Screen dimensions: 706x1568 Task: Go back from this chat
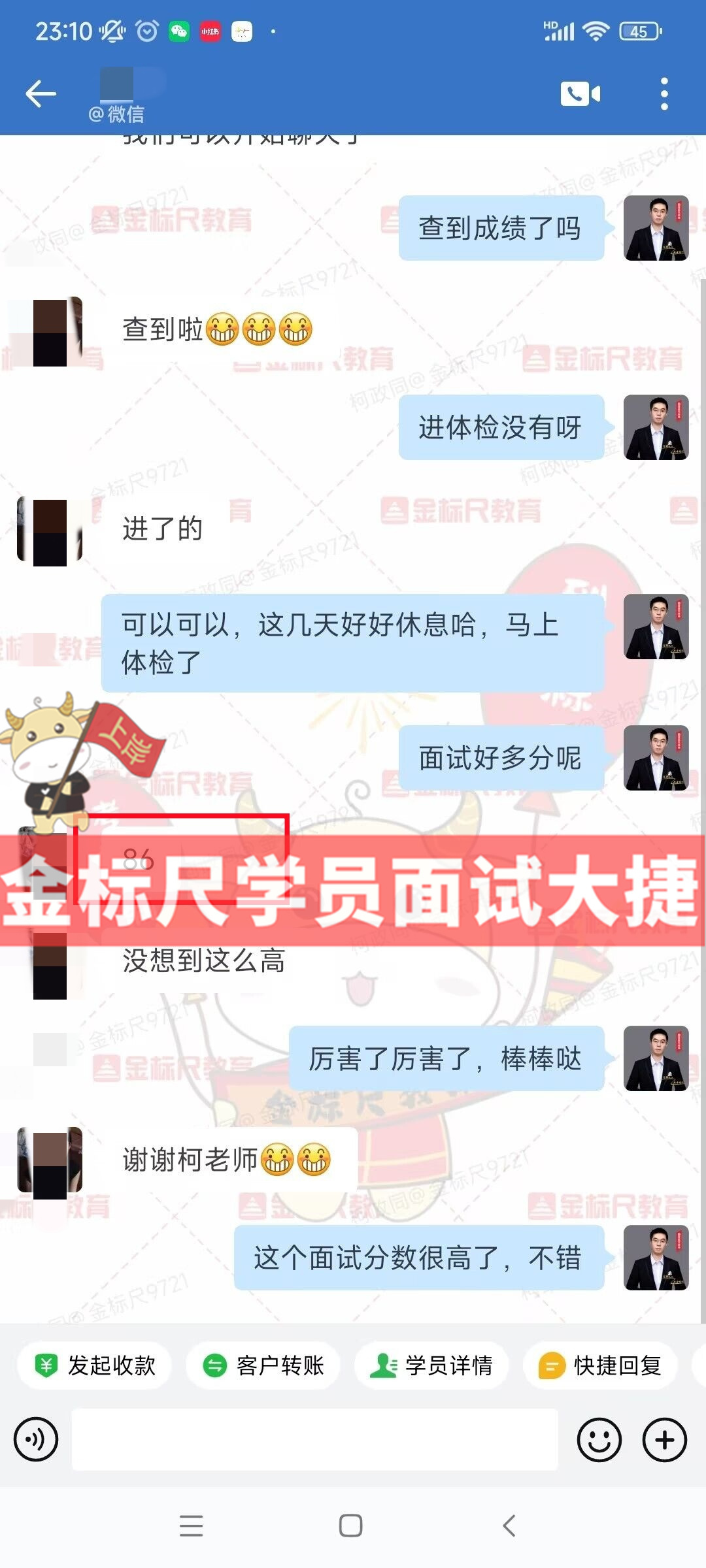pyautogui.click(x=41, y=94)
